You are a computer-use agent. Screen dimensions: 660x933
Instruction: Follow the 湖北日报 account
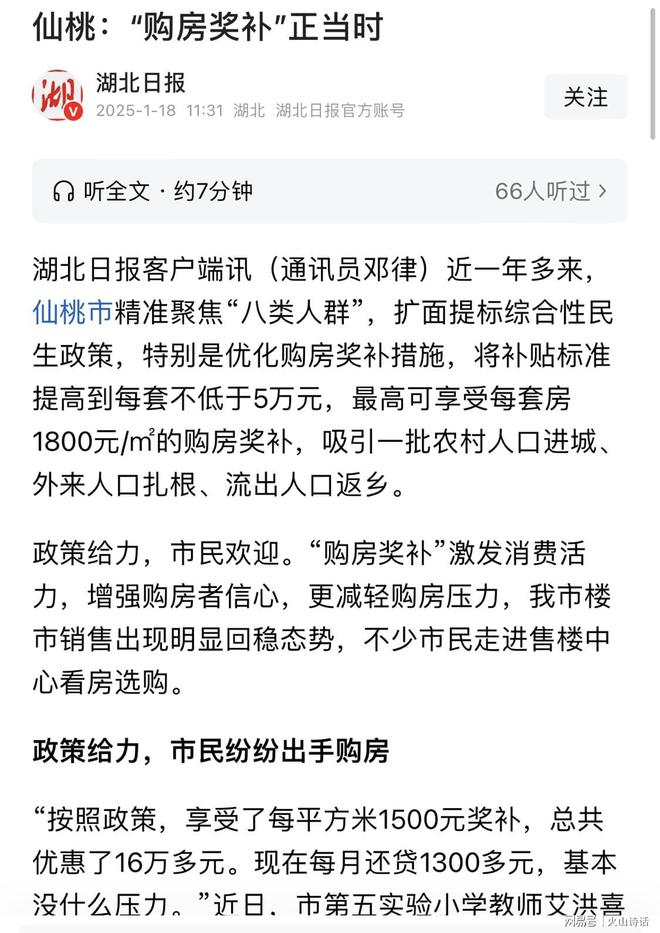585,97
